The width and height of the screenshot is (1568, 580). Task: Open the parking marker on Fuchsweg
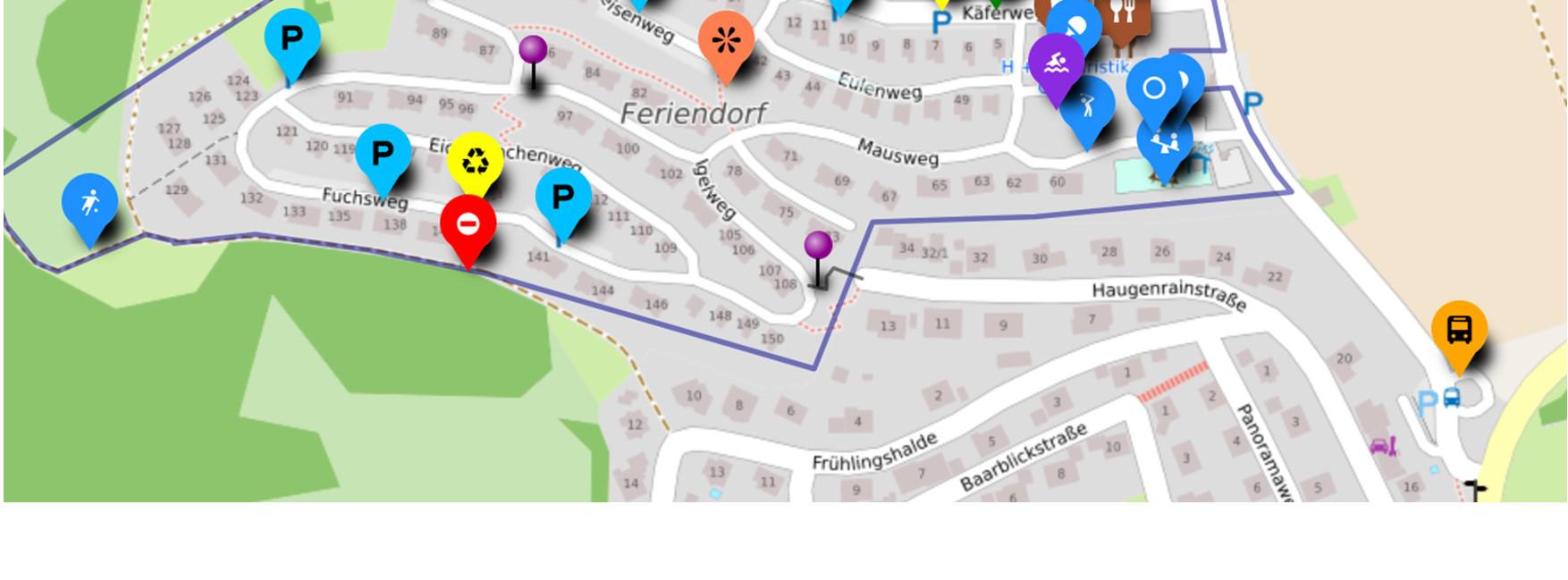(x=383, y=154)
